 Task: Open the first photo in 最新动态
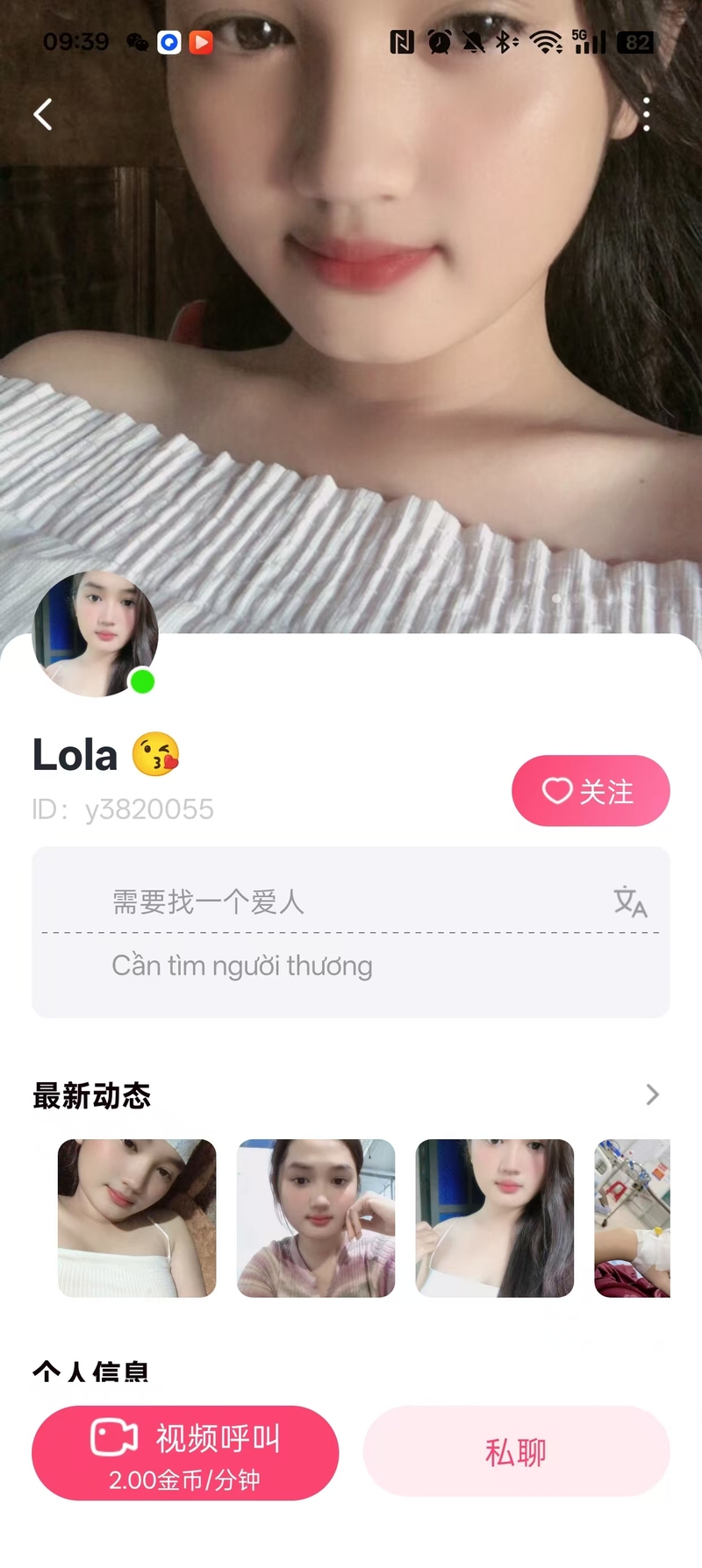[137, 1217]
